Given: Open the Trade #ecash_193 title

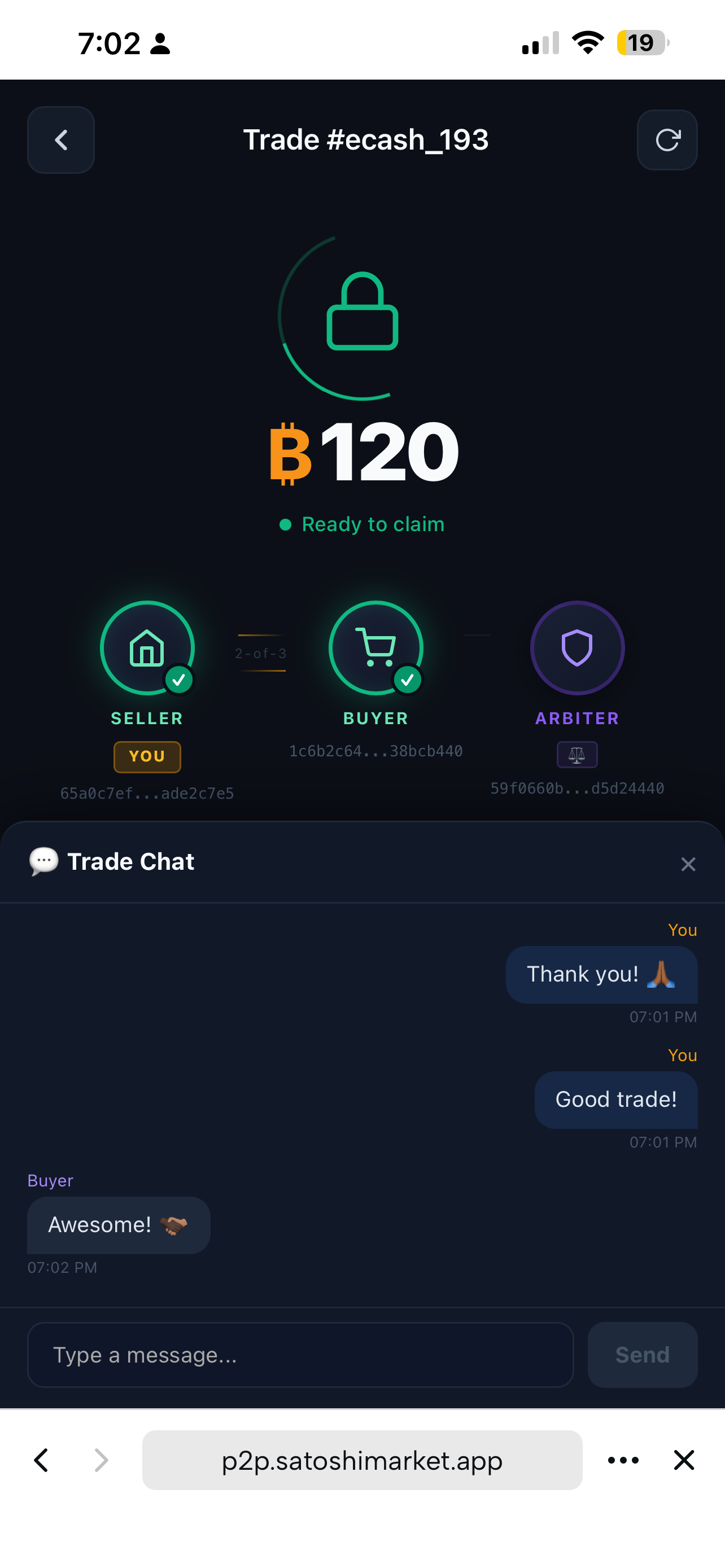Looking at the screenshot, I should pos(365,139).
